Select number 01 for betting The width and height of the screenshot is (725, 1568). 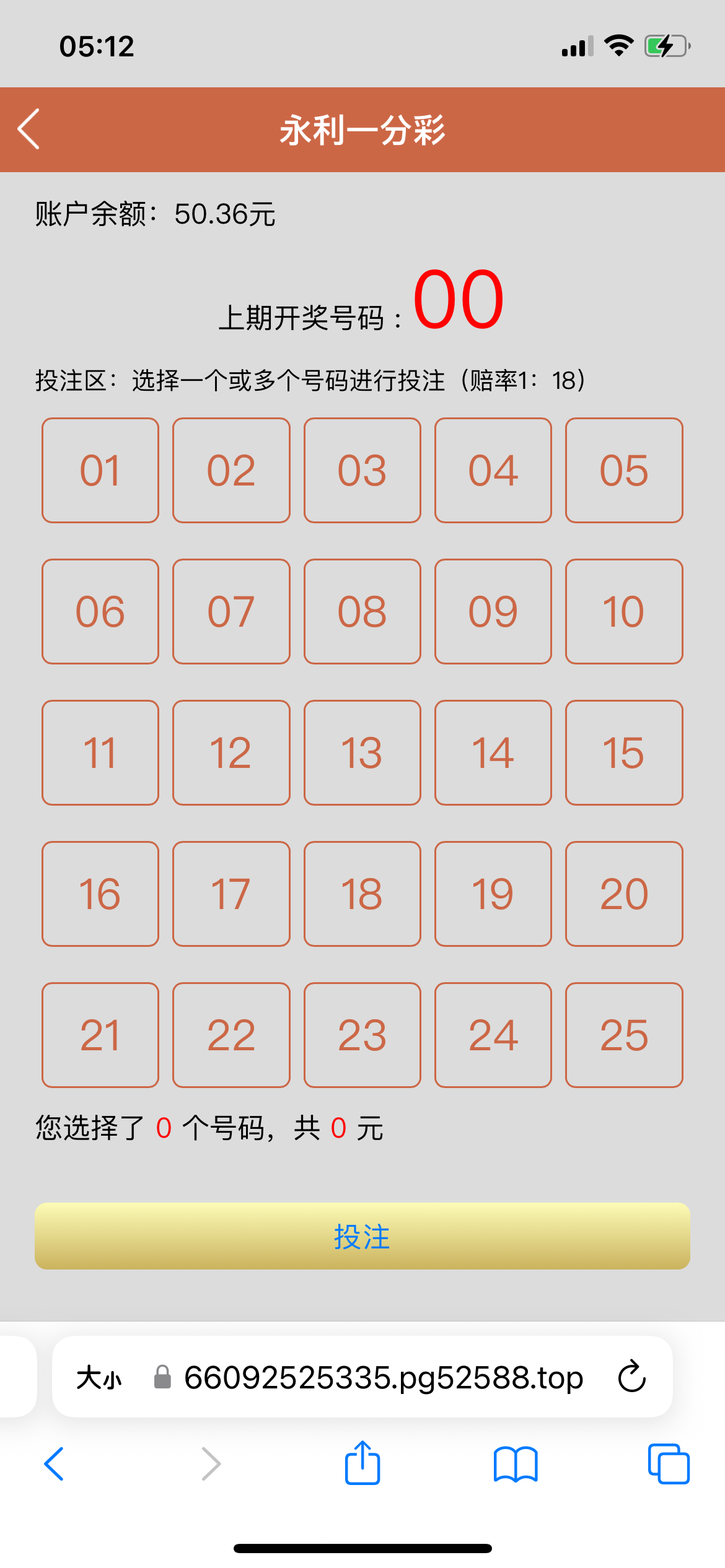tap(100, 471)
